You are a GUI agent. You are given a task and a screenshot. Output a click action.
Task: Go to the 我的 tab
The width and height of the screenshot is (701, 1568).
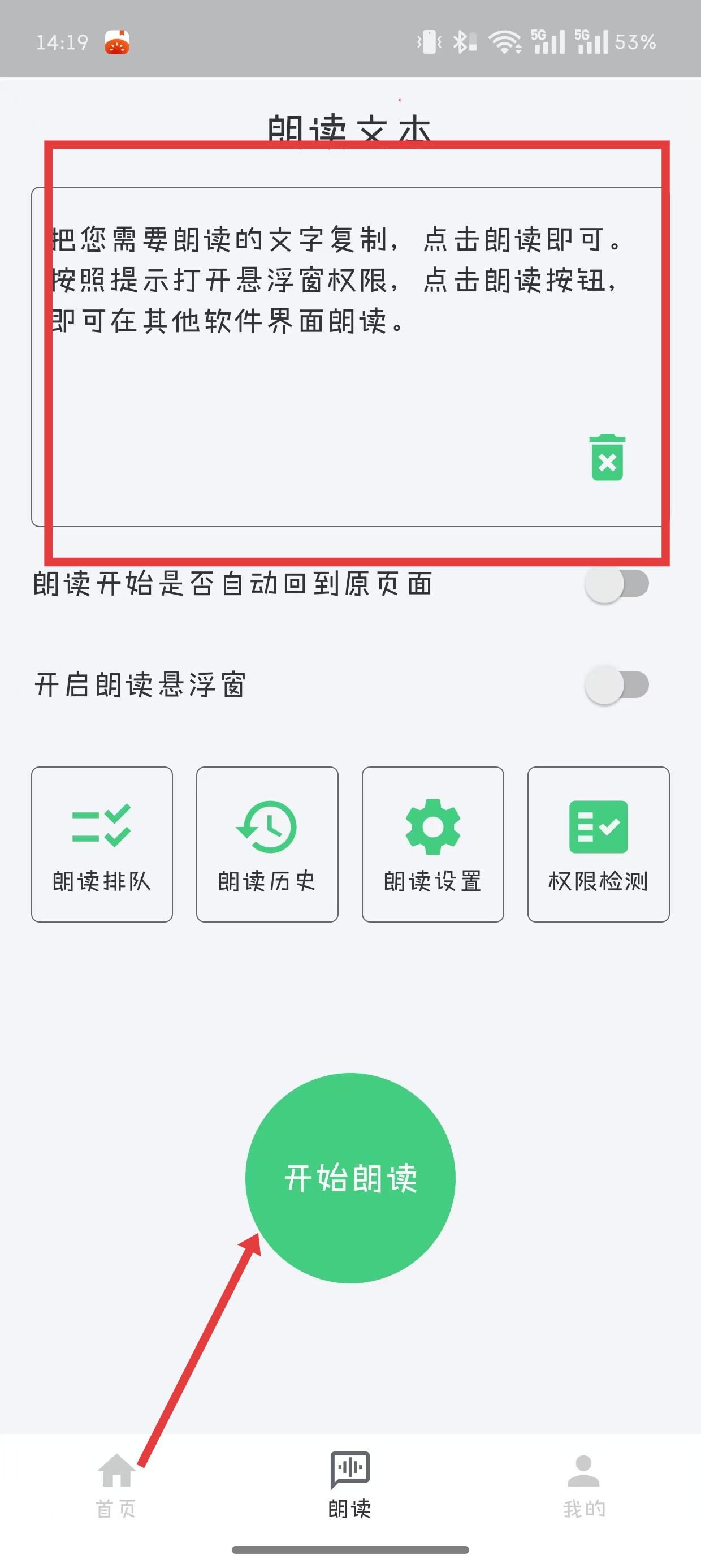coord(584,1485)
